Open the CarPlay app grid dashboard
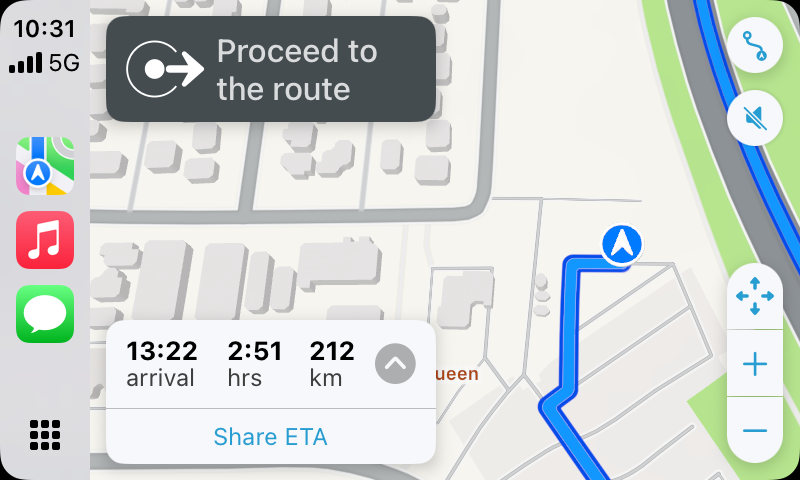 [45, 435]
